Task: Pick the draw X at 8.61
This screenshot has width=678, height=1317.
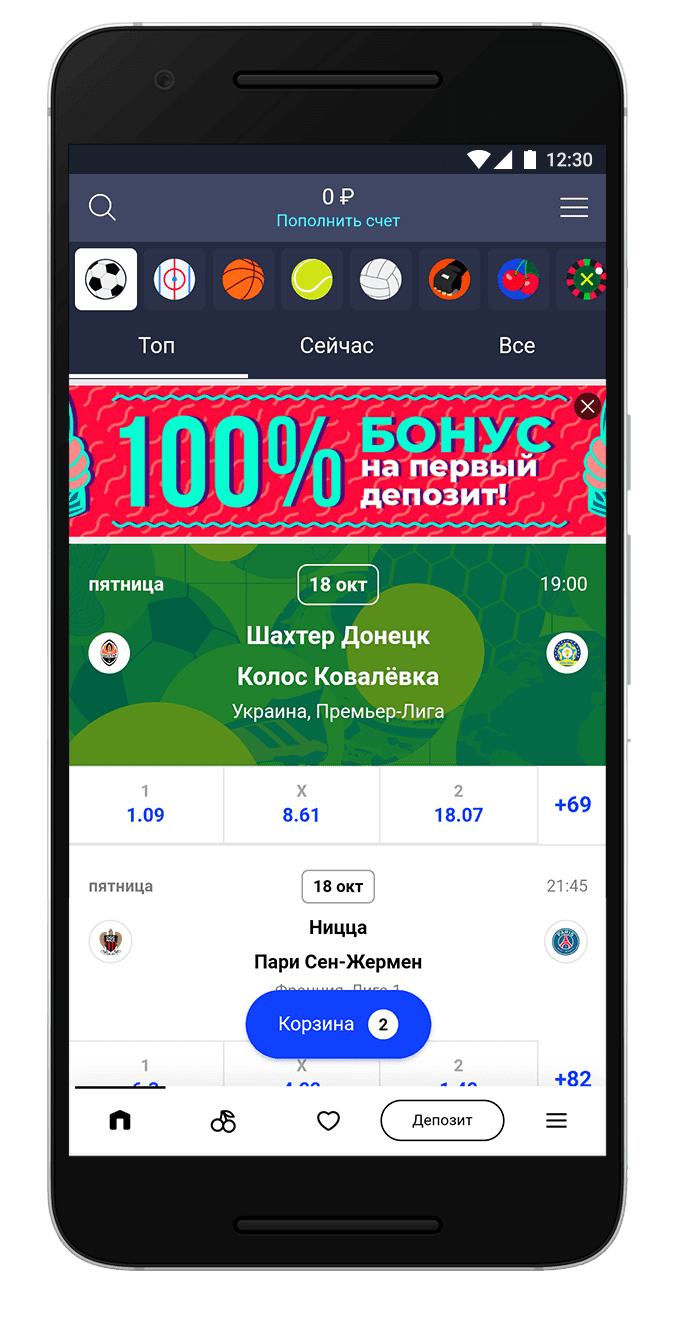Action: point(301,806)
